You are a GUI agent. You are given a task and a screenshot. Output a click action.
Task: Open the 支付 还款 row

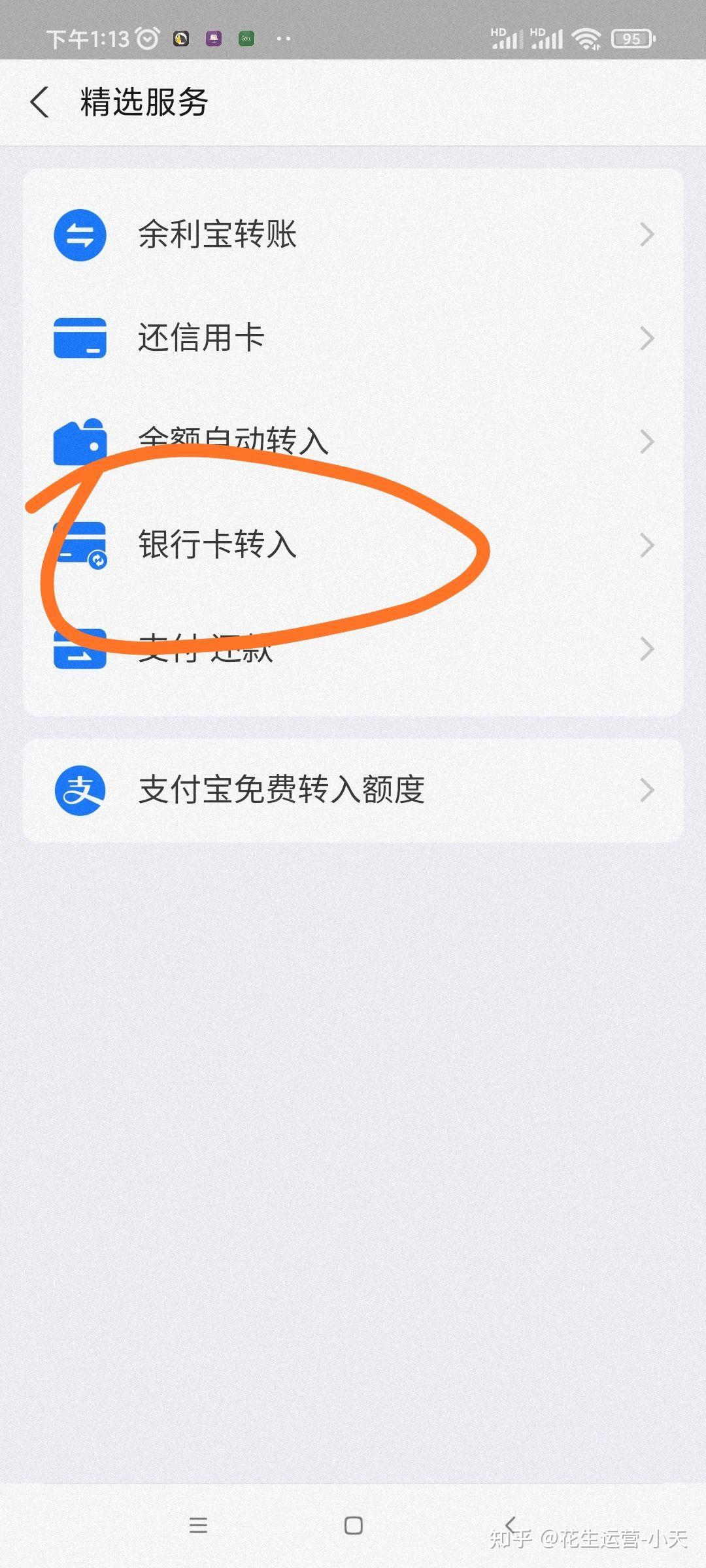click(x=353, y=649)
